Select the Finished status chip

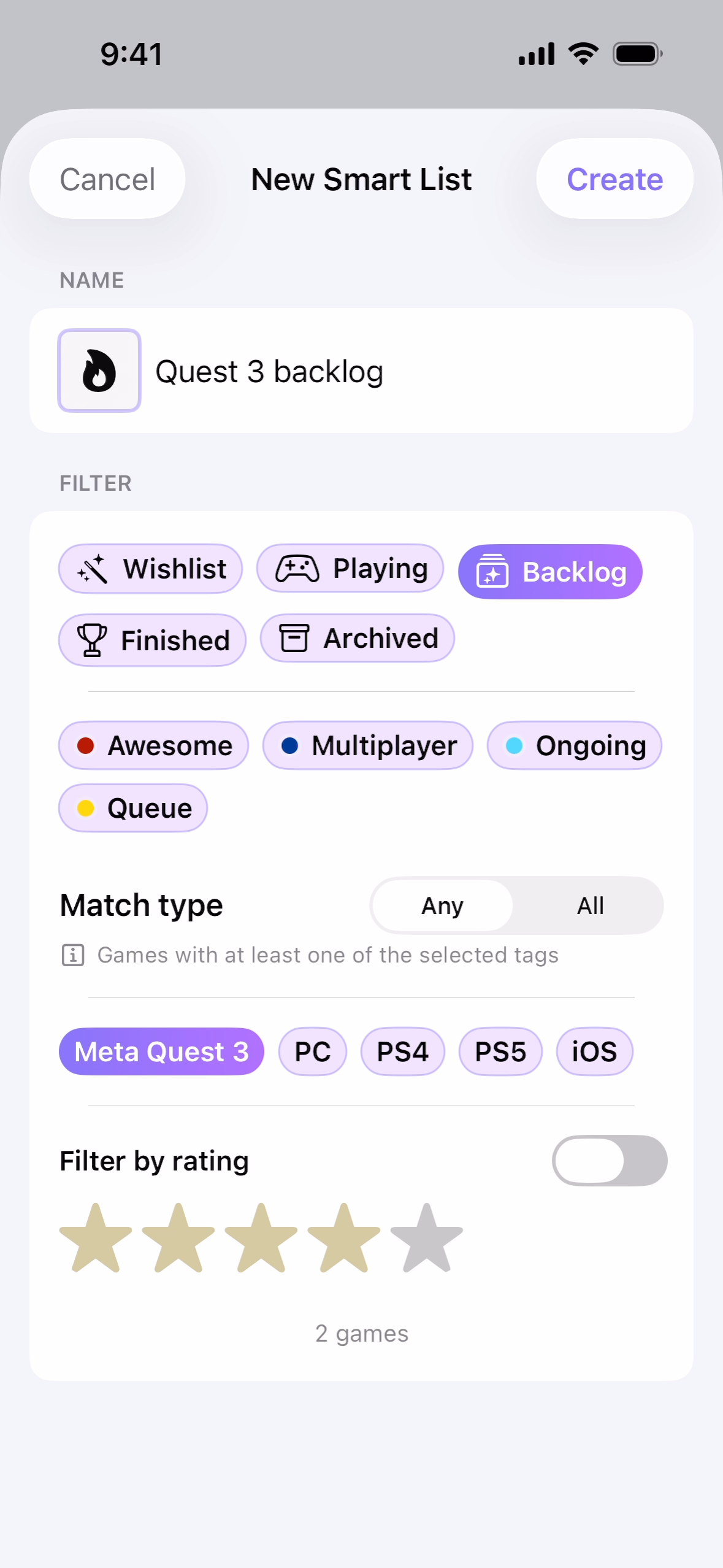click(x=152, y=640)
